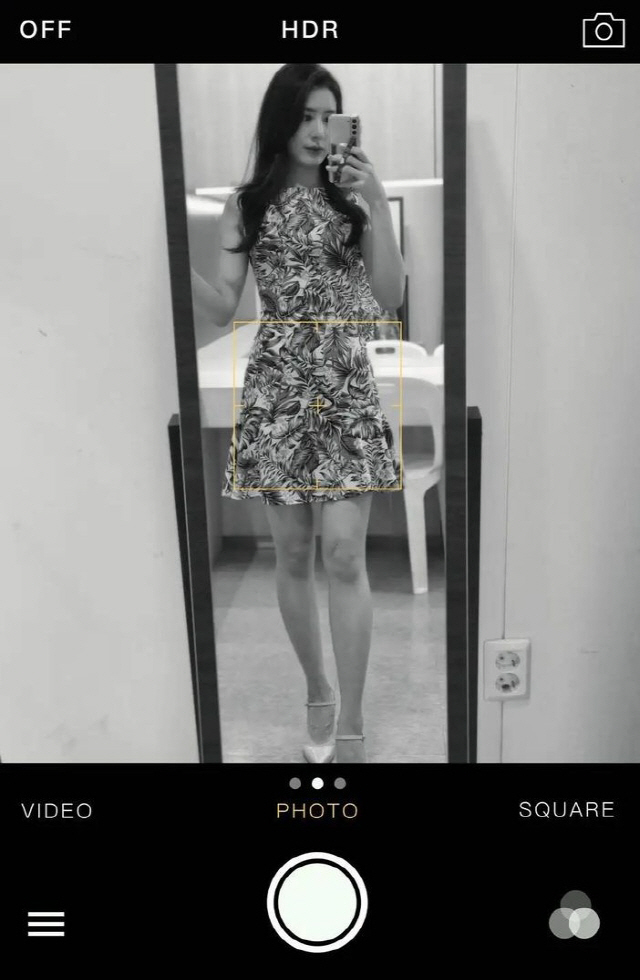
Task: Open the hamburger menu
Action: 46,924
